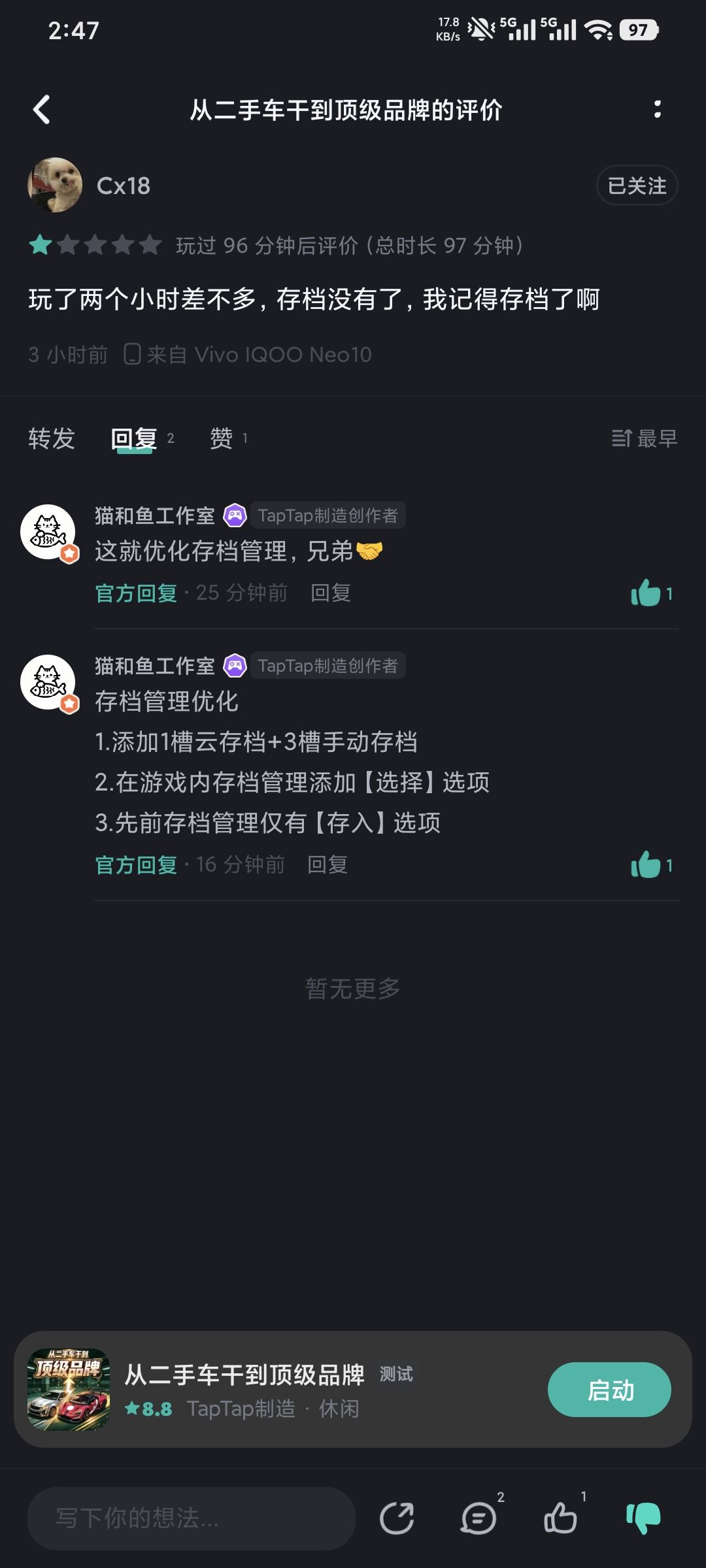Give the review a thumbs up
The image size is (706, 1568).
(x=561, y=1518)
